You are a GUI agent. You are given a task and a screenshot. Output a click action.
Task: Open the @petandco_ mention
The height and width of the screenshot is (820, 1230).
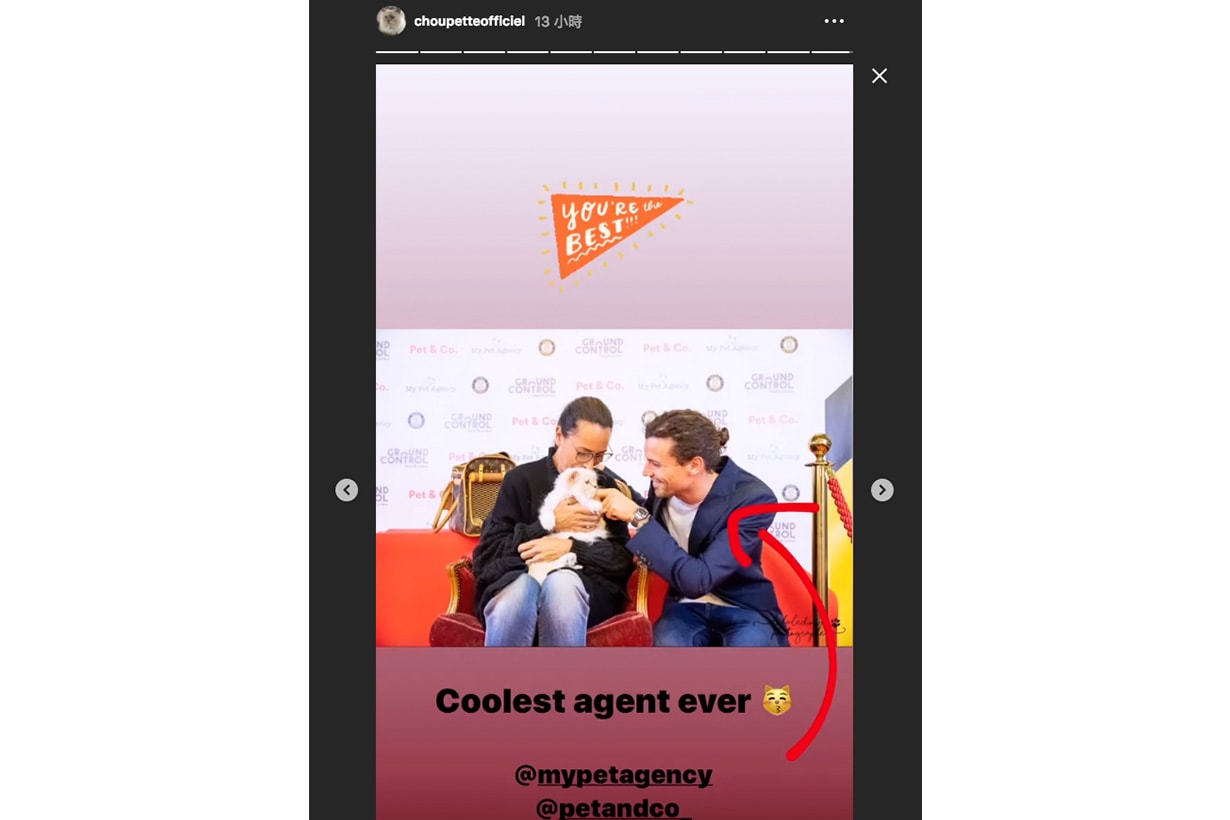coord(613,808)
